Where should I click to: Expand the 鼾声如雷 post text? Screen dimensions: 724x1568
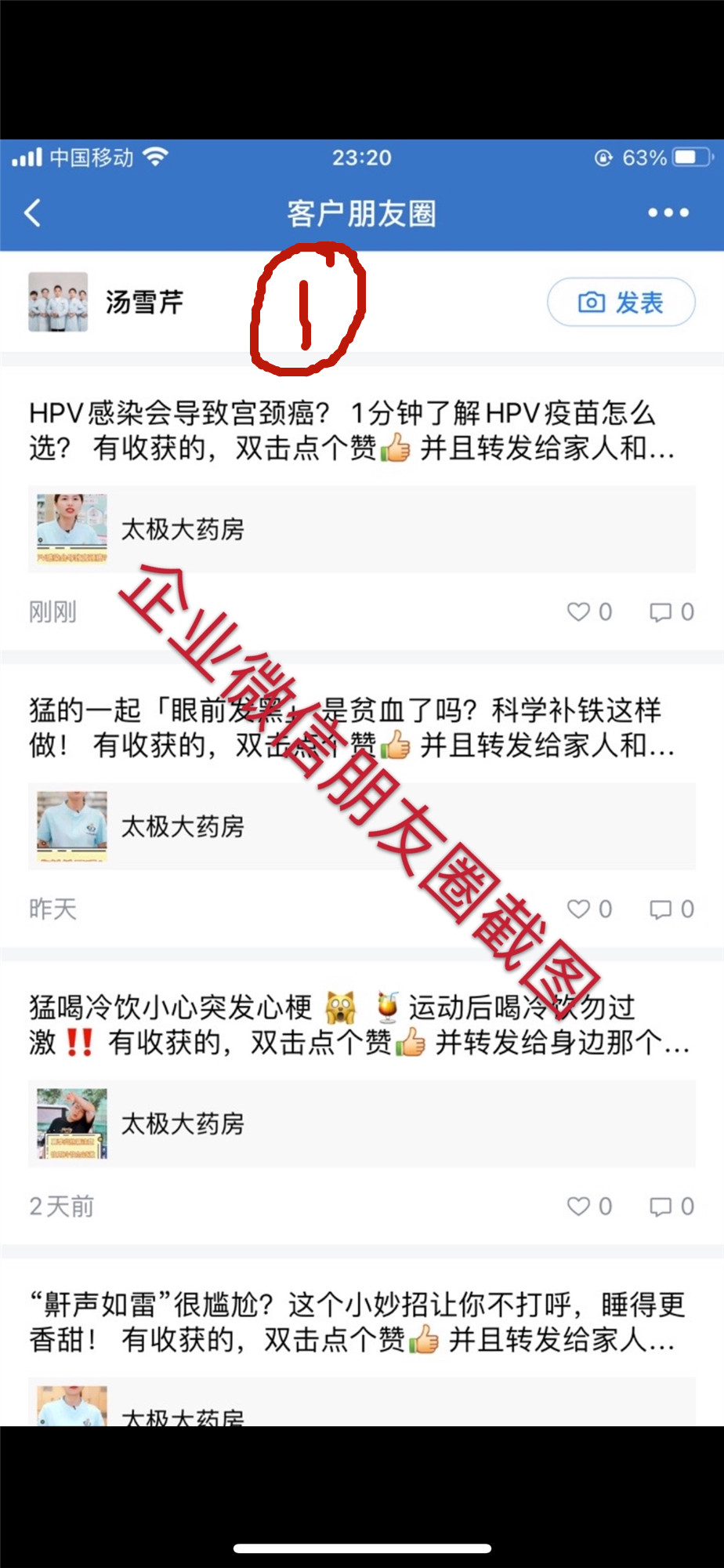[x=357, y=1322]
